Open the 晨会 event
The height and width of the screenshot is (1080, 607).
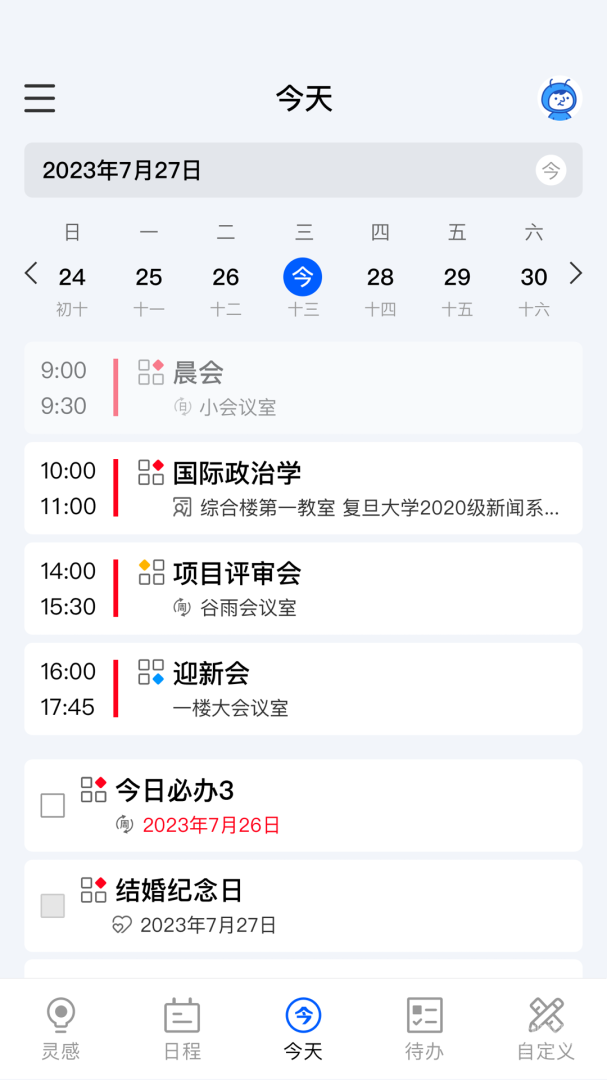point(303,388)
